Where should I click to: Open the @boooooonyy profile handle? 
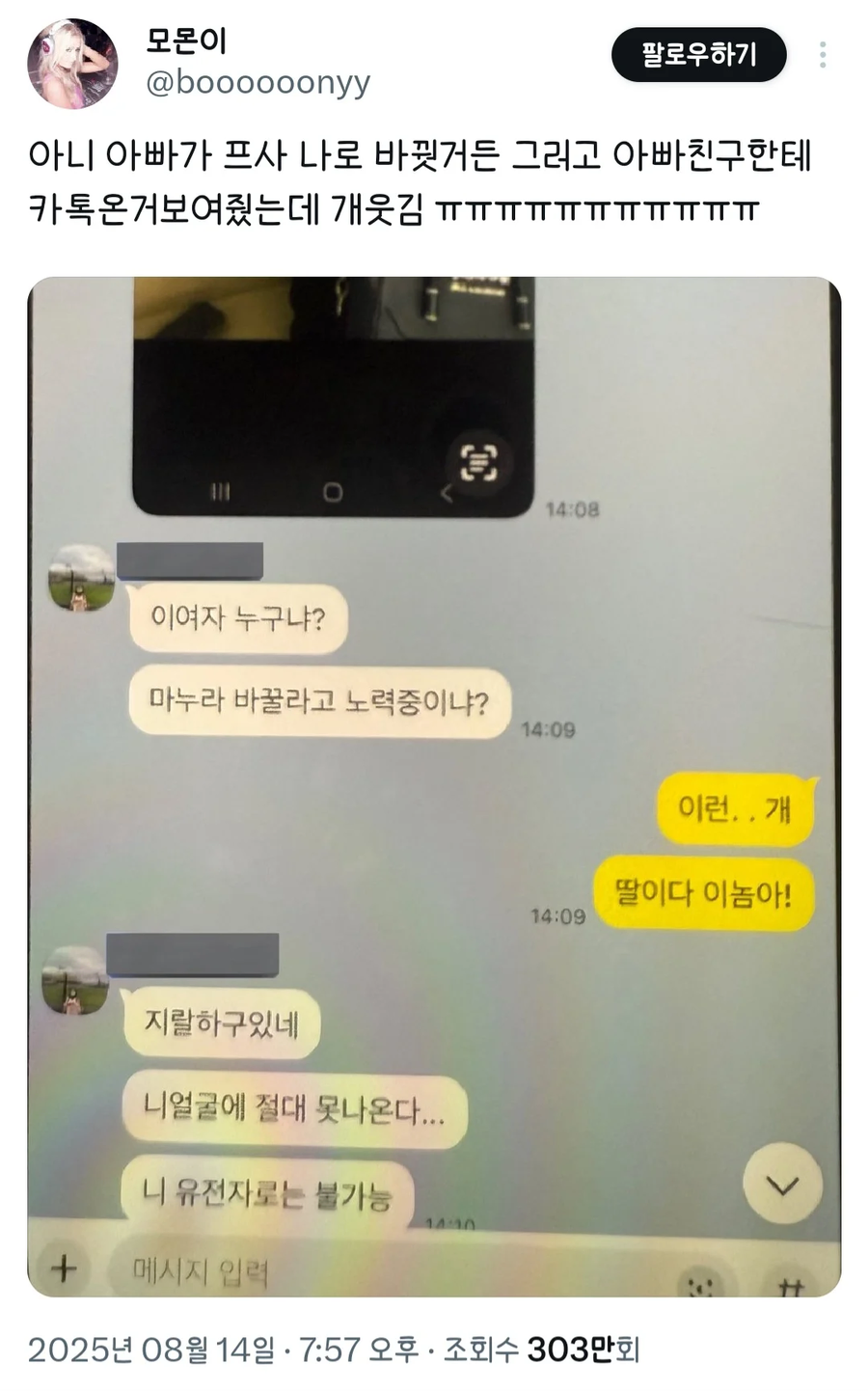(x=258, y=83)
